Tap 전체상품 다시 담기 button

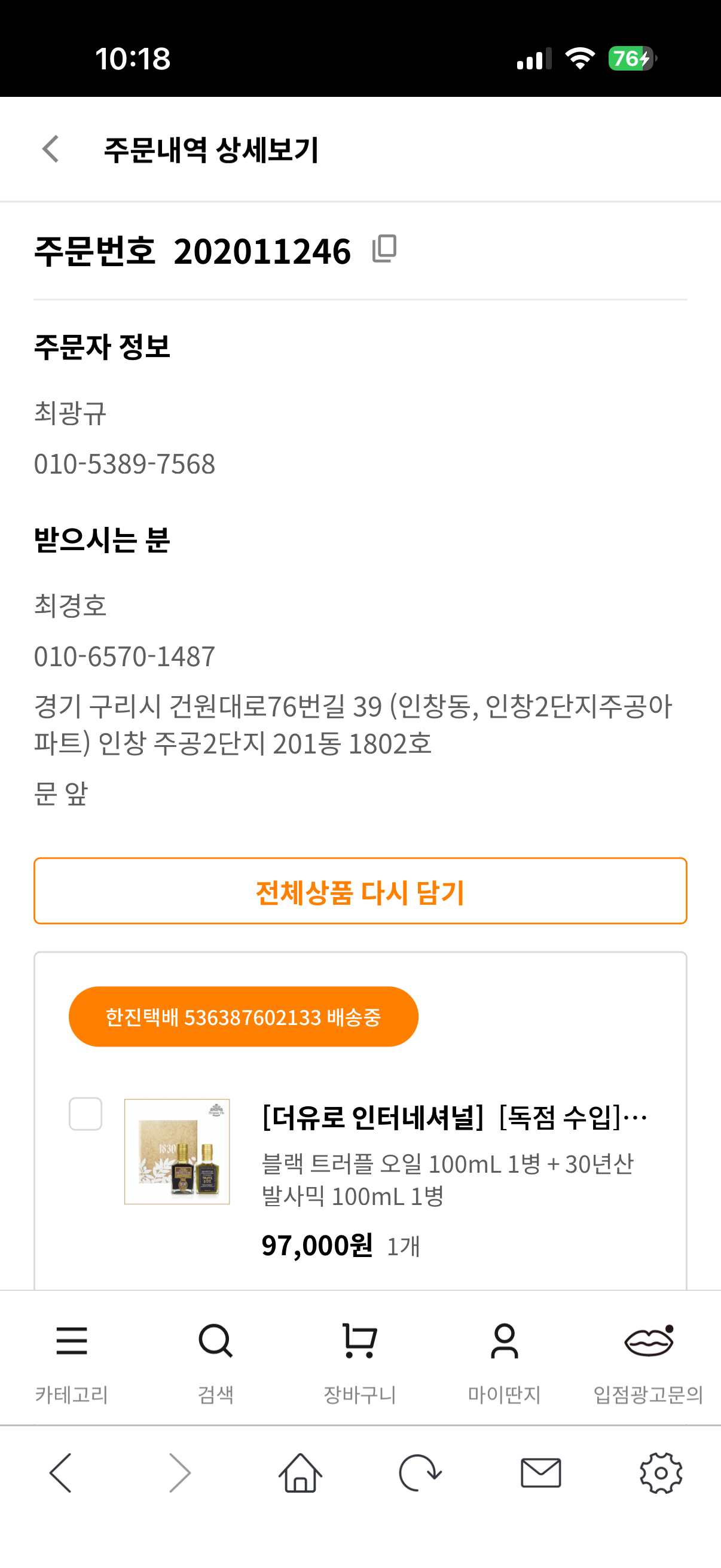(360, 891)
